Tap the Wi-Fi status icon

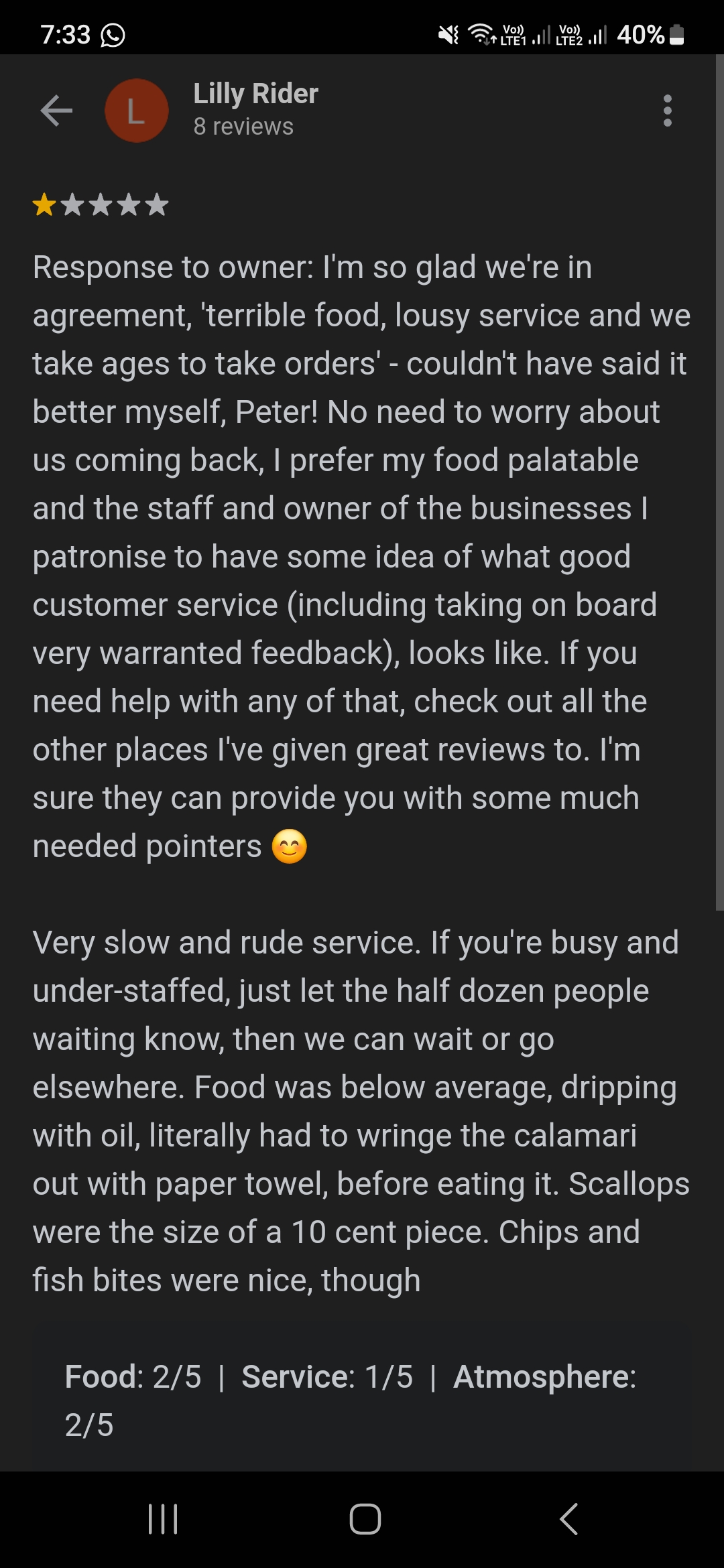click(x=482, y=33)
